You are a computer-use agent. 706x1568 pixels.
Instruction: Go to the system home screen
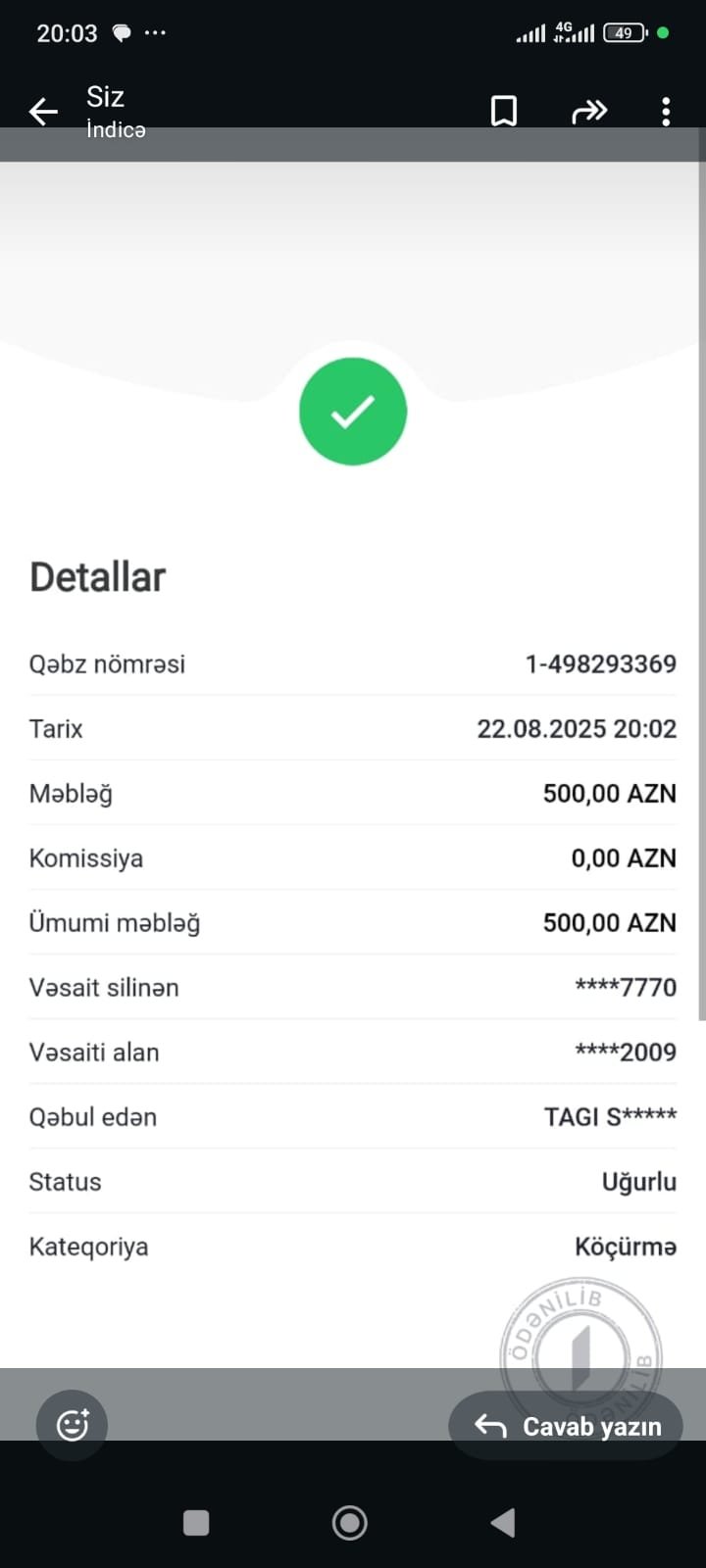(350, 1522)
